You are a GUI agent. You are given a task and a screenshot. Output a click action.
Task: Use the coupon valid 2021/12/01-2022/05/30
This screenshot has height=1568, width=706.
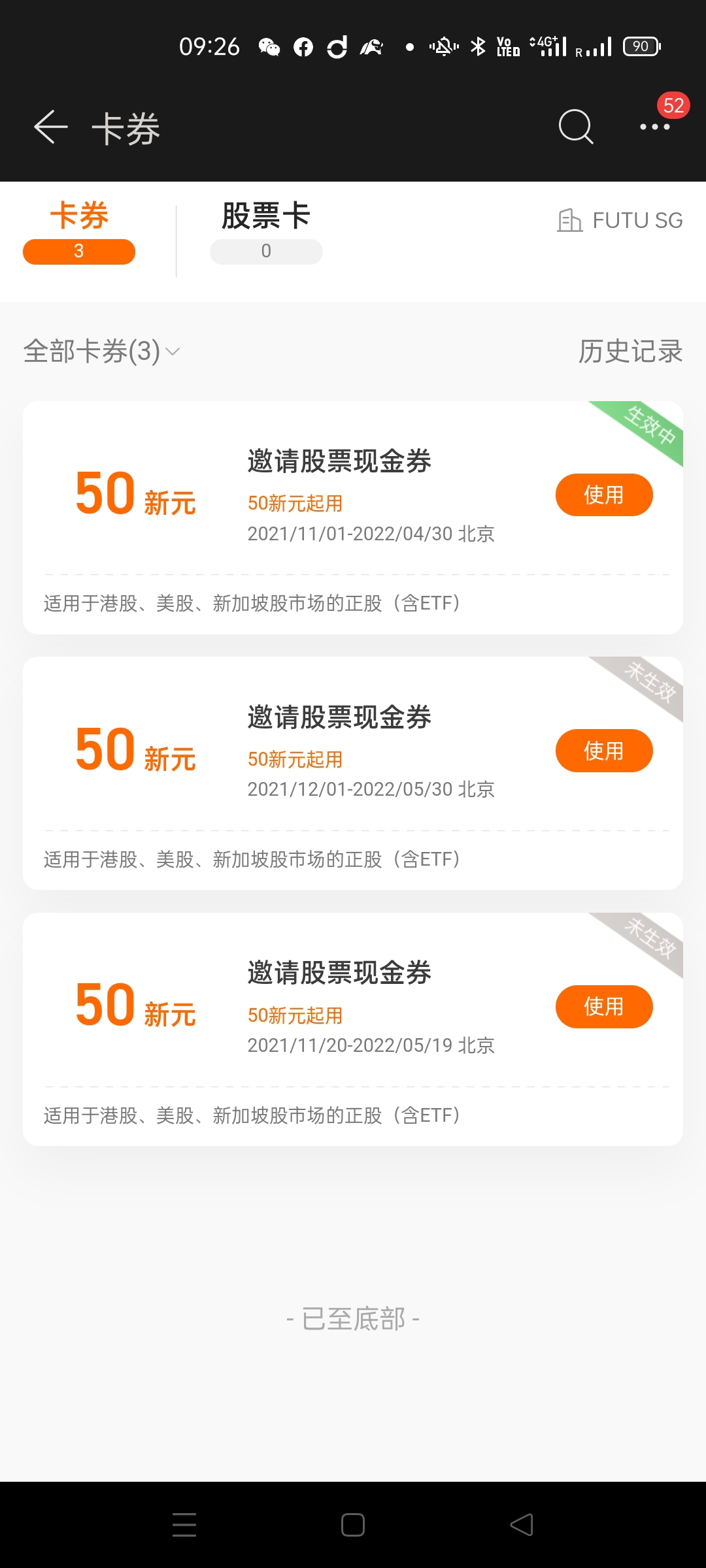pos(604,751)
